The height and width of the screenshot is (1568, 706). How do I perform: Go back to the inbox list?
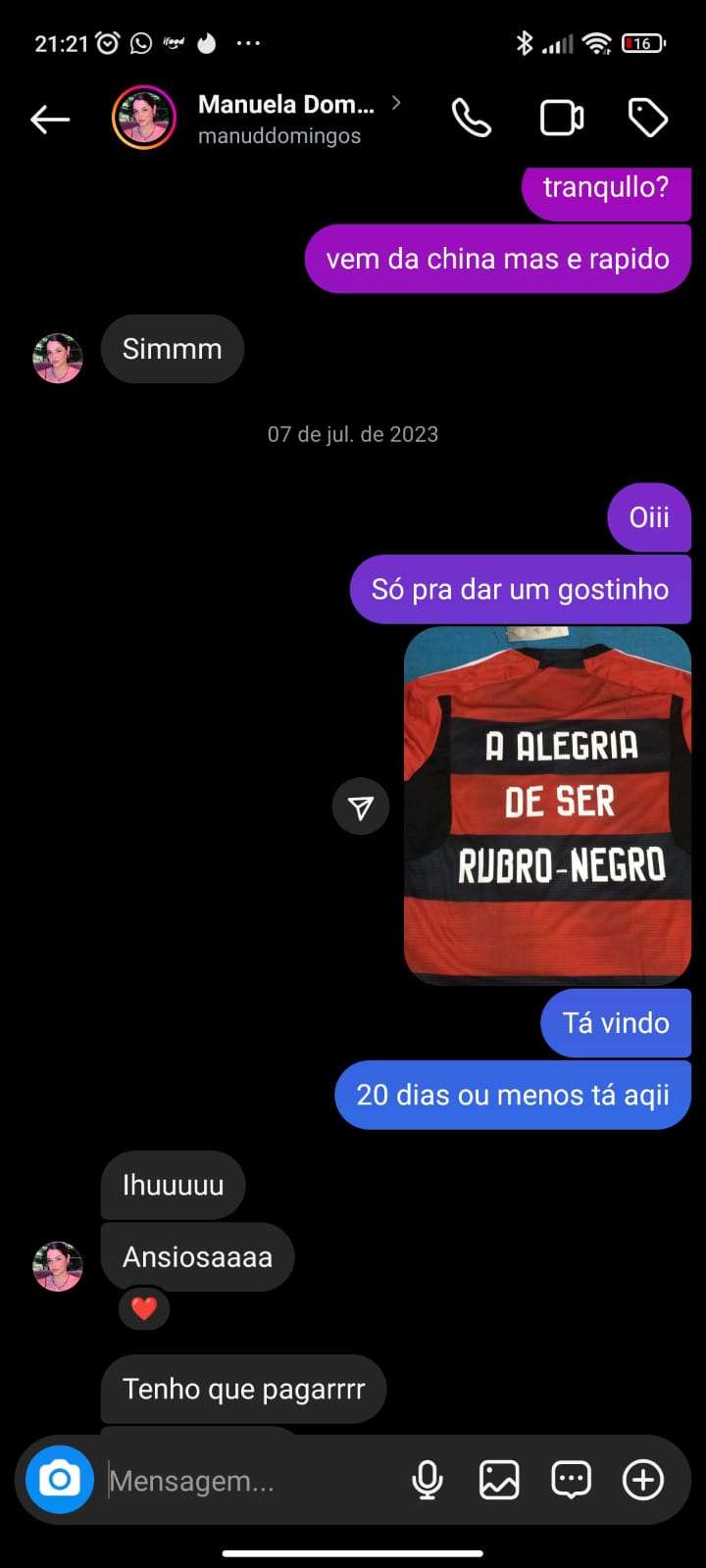[50, 120]
